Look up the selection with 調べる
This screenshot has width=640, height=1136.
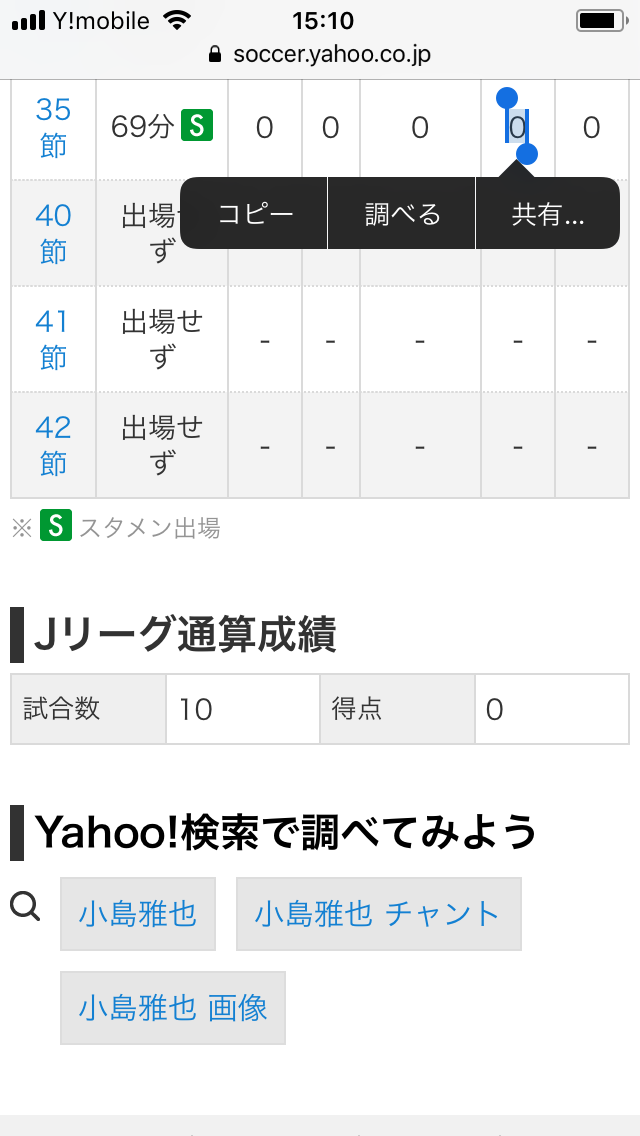click(x=402, y=214)
